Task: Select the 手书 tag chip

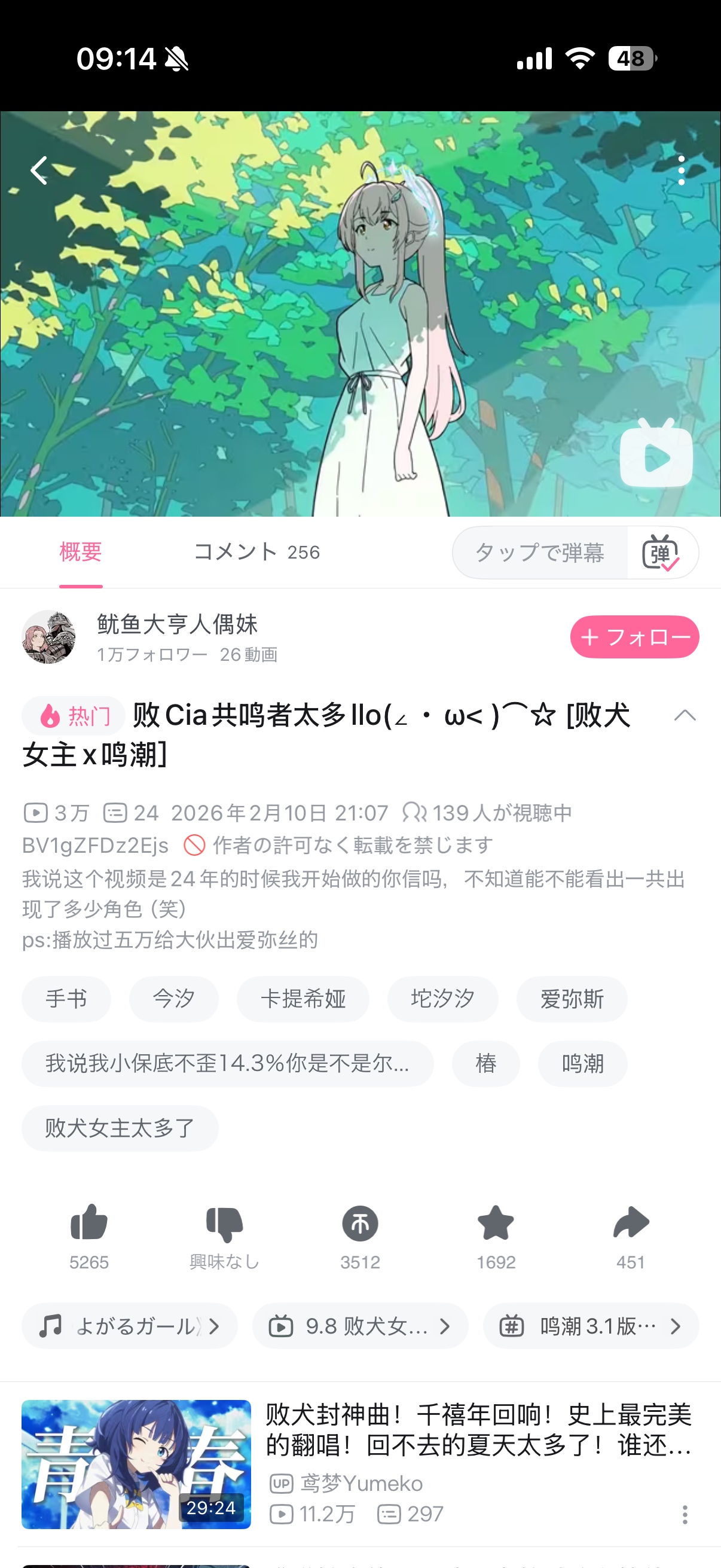Action: pos(66,999)
